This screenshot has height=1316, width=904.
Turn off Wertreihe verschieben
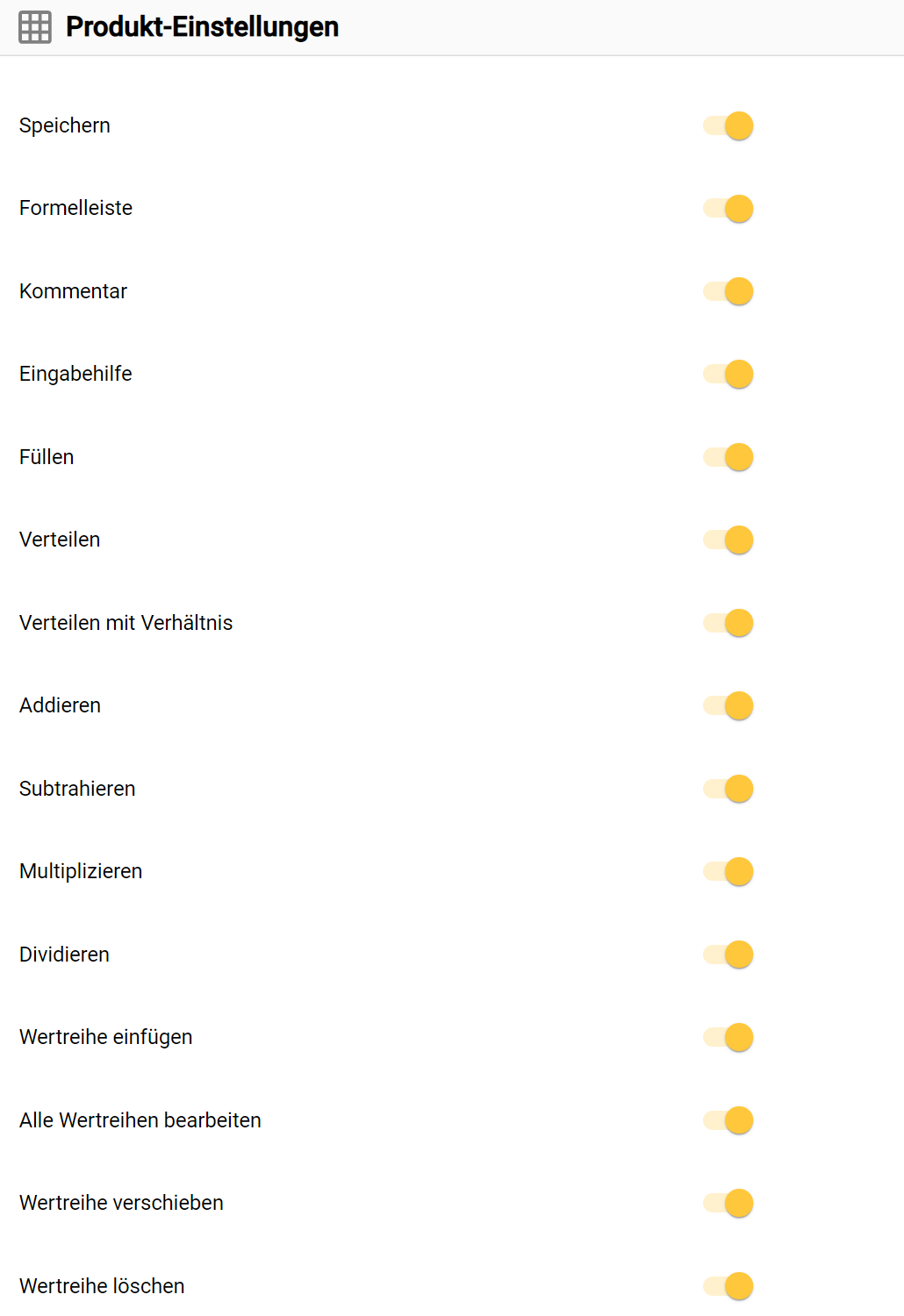[x=728, y=1203]
